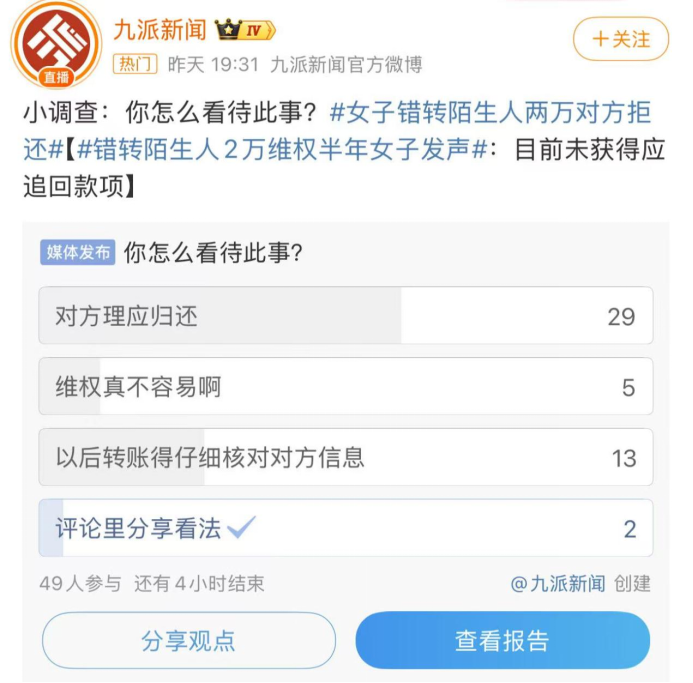
Task: Choose 以后转账得仔细核对对方信息
Action: (345, 457)
